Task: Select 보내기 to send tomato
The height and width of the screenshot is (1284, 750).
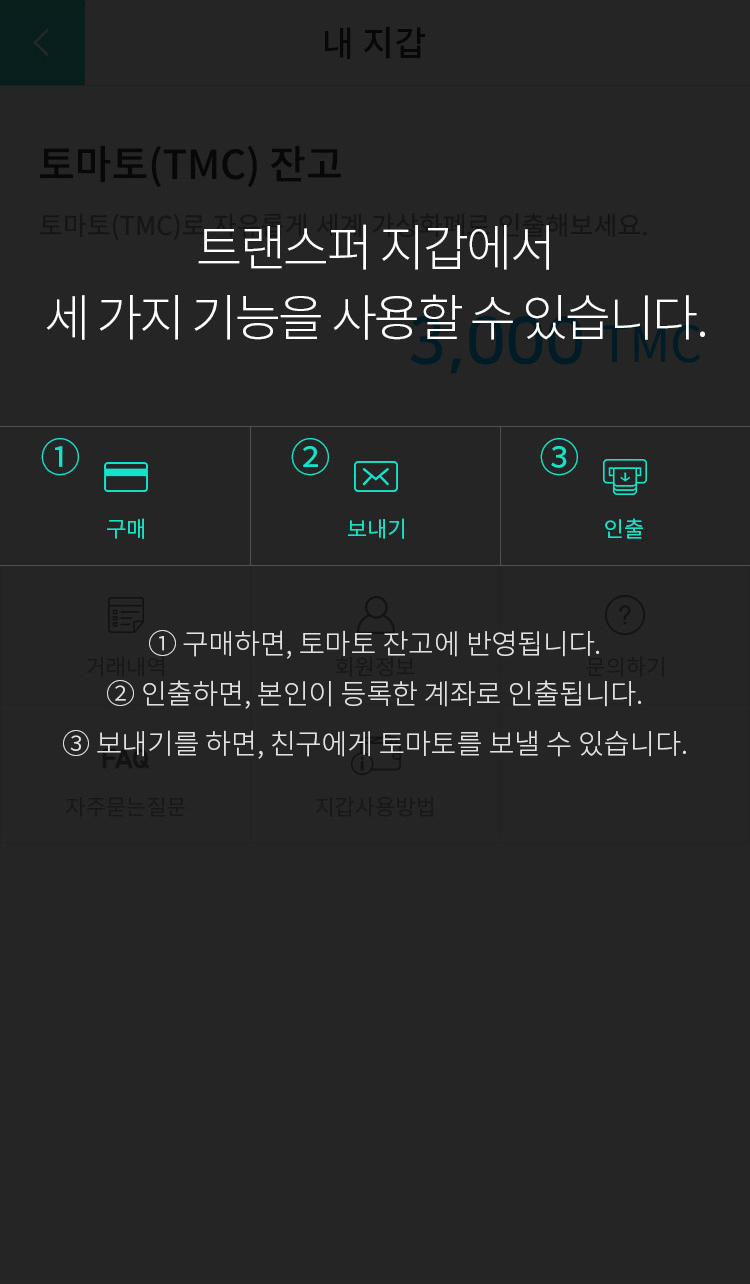Action: coord(375,497)
